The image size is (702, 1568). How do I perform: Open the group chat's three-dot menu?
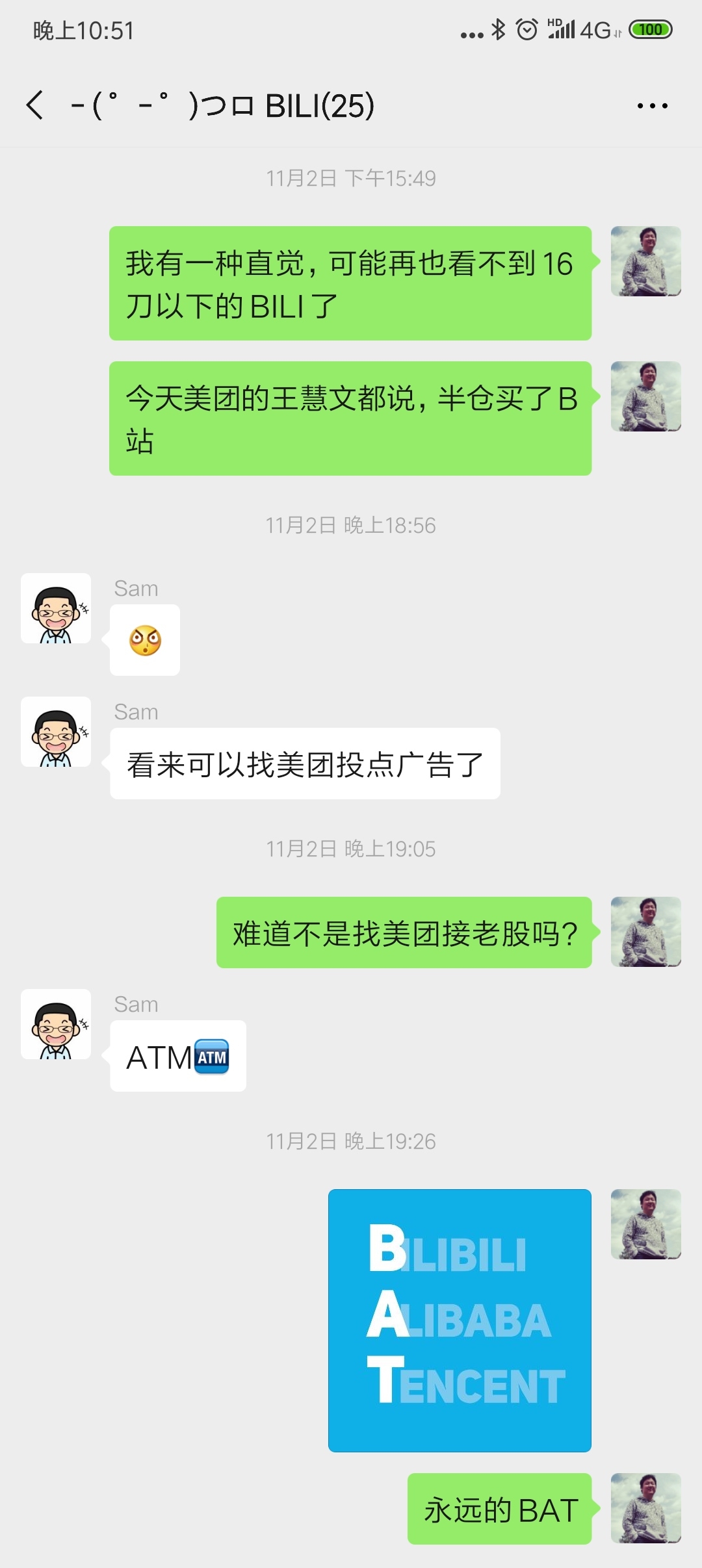tap(652, 106)
